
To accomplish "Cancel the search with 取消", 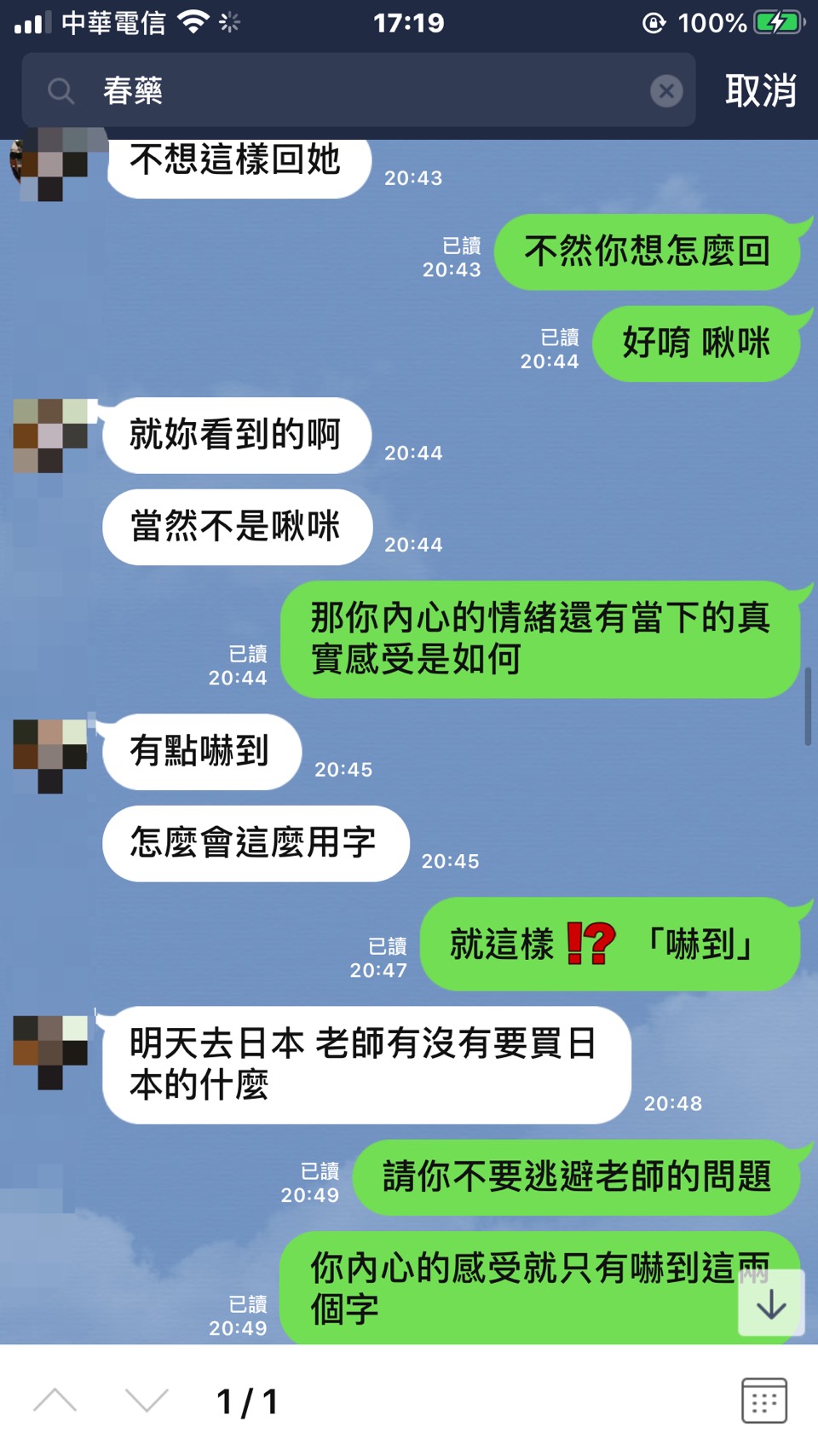I will tap(760, 90).
